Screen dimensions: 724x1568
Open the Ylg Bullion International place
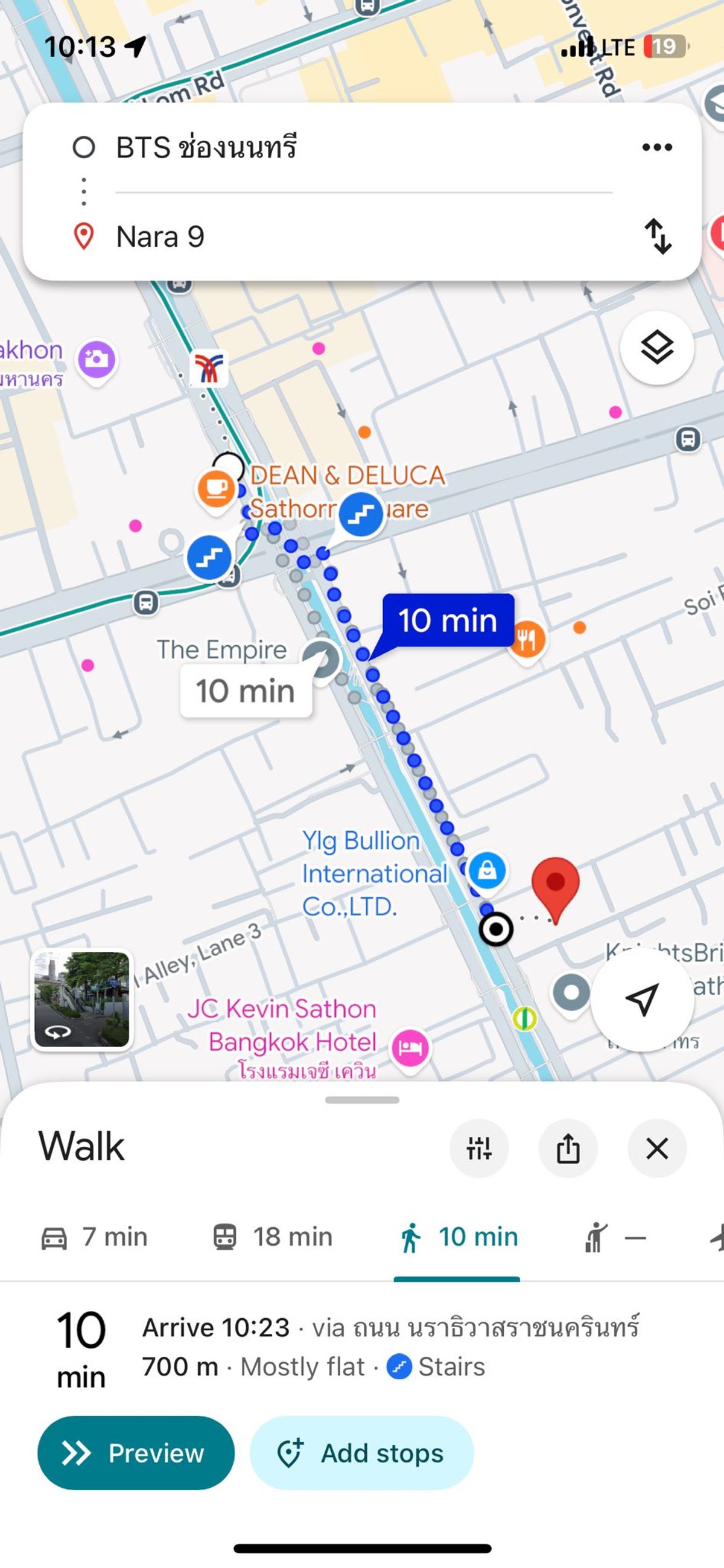point(373,873)
